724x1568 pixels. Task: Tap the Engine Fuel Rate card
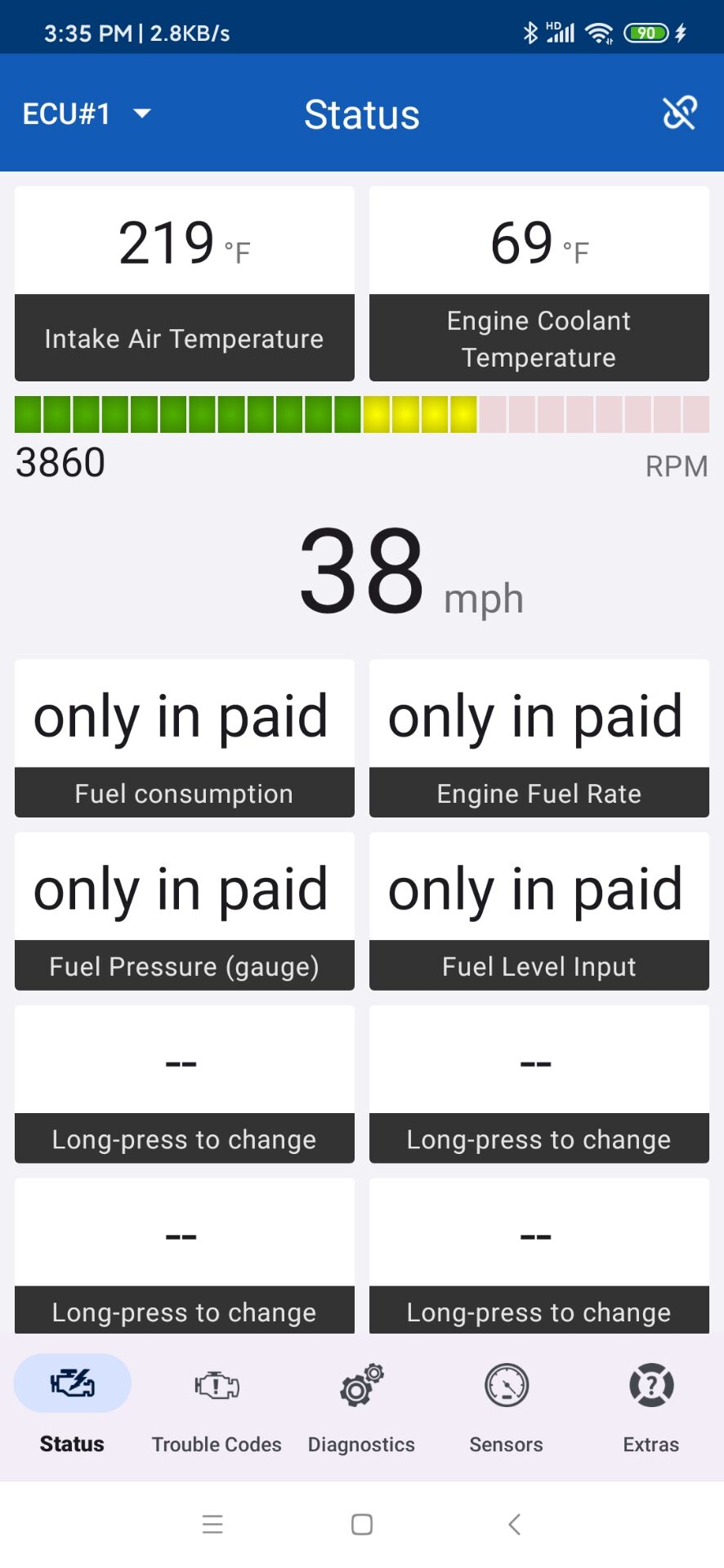539,738
